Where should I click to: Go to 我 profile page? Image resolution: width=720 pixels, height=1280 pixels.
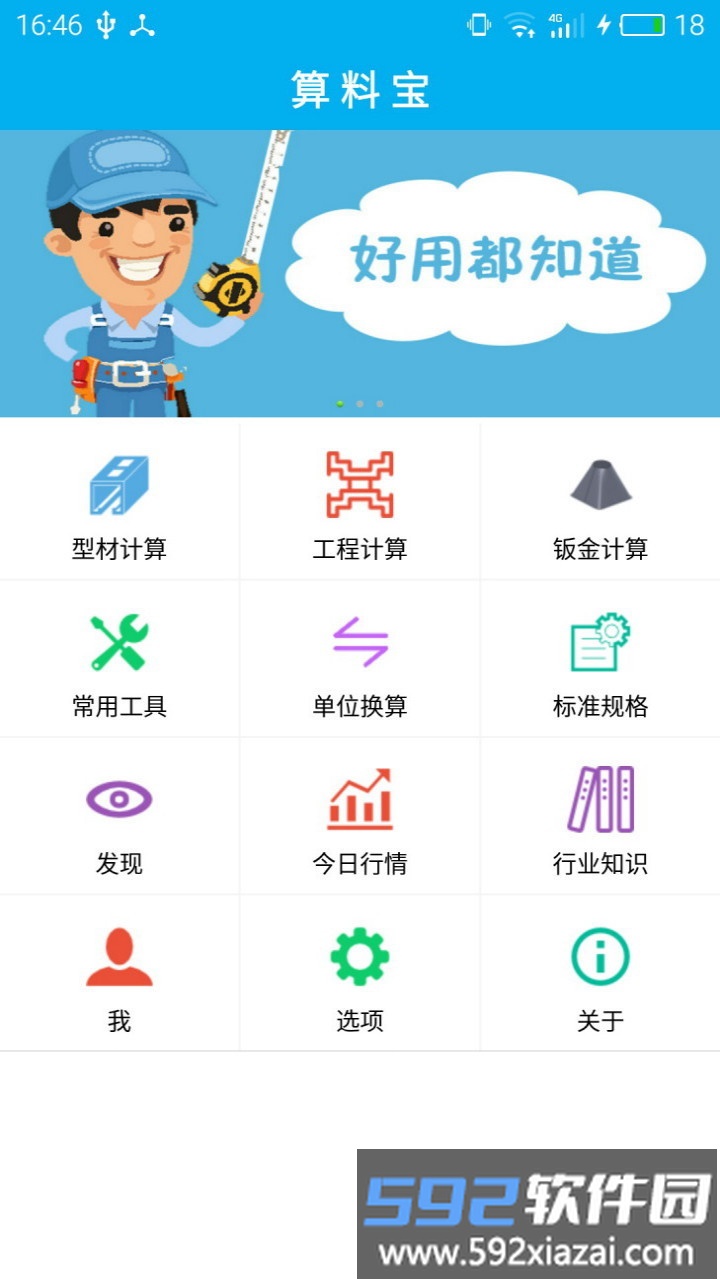pos(119,975)
